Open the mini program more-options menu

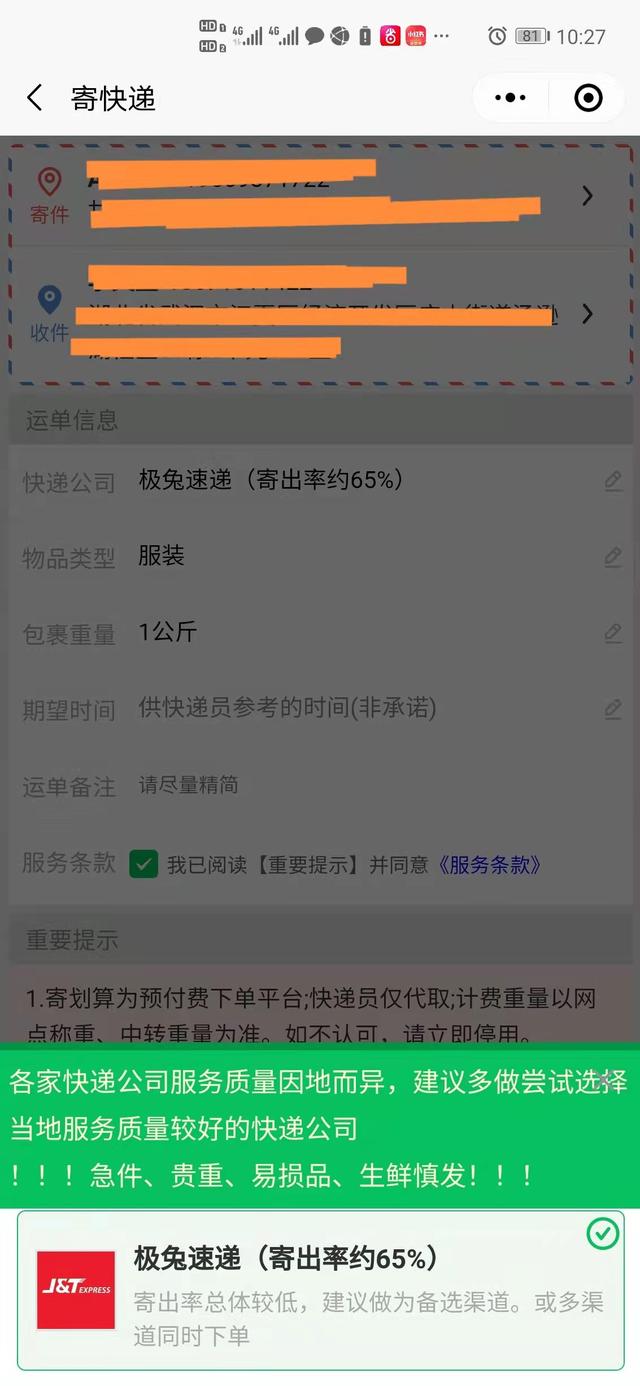tap(510, 98)
